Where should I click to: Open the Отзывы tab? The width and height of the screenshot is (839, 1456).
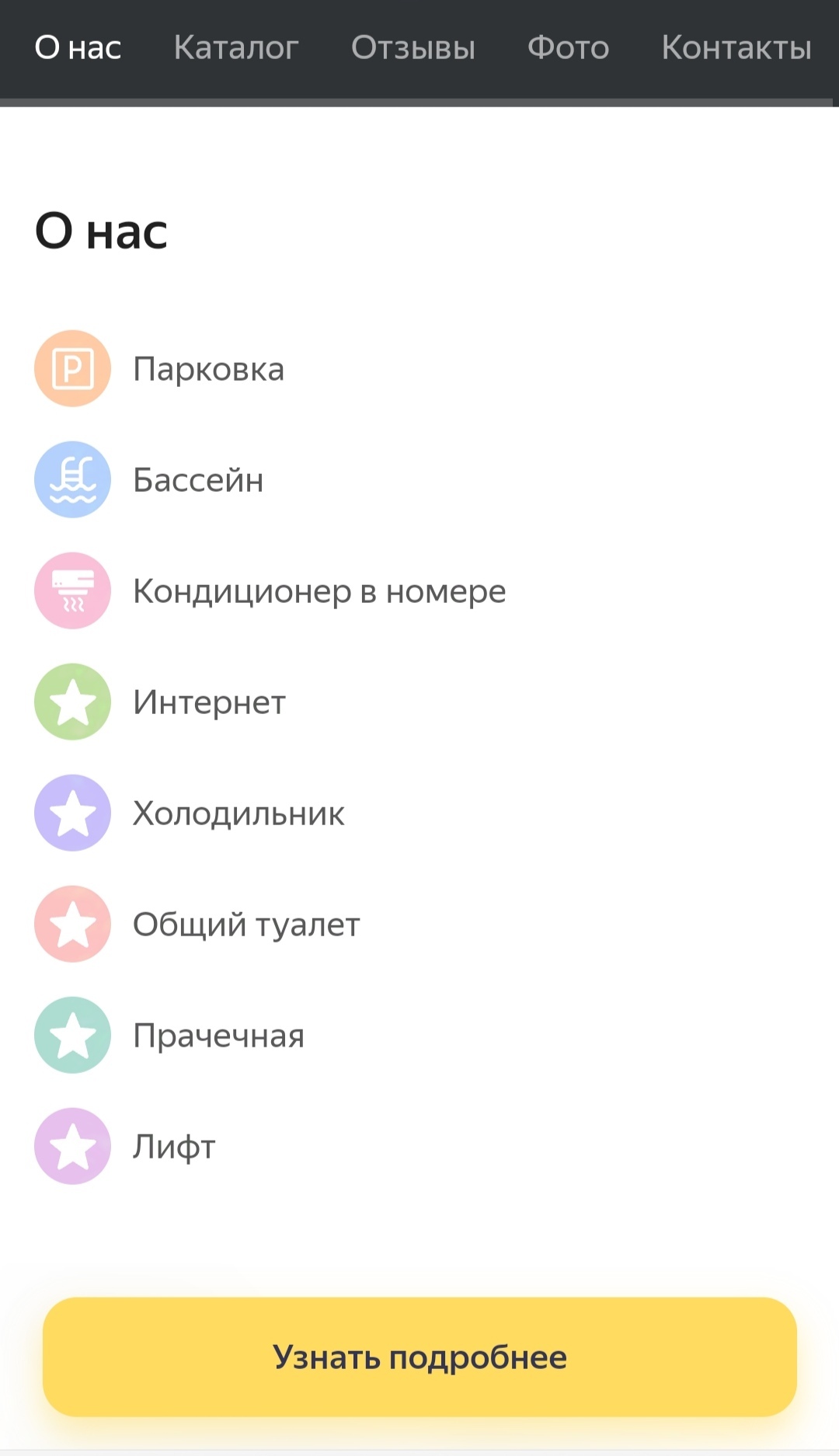[x=413, y=48]
